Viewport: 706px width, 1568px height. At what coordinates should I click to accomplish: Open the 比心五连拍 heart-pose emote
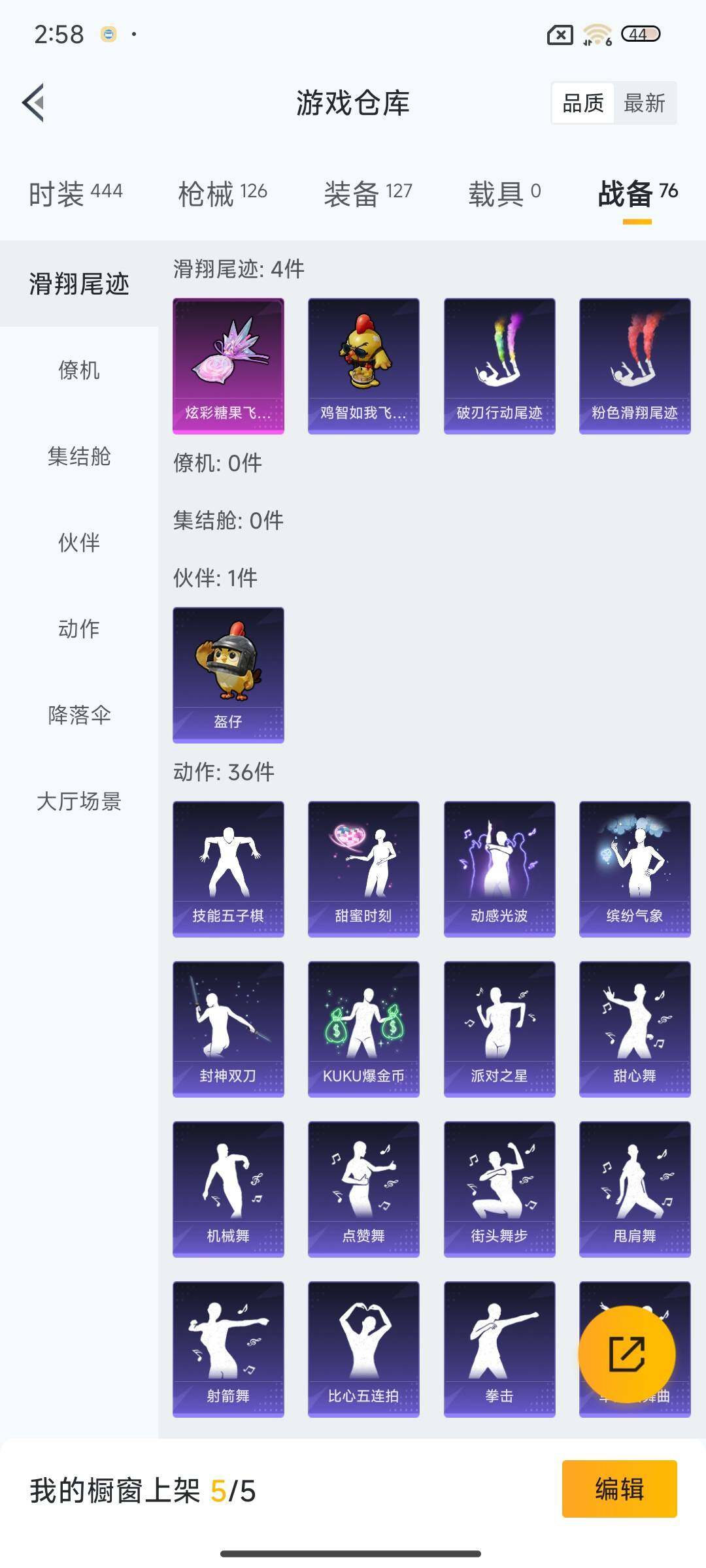pyautogui.click(x=363, y=1346)
